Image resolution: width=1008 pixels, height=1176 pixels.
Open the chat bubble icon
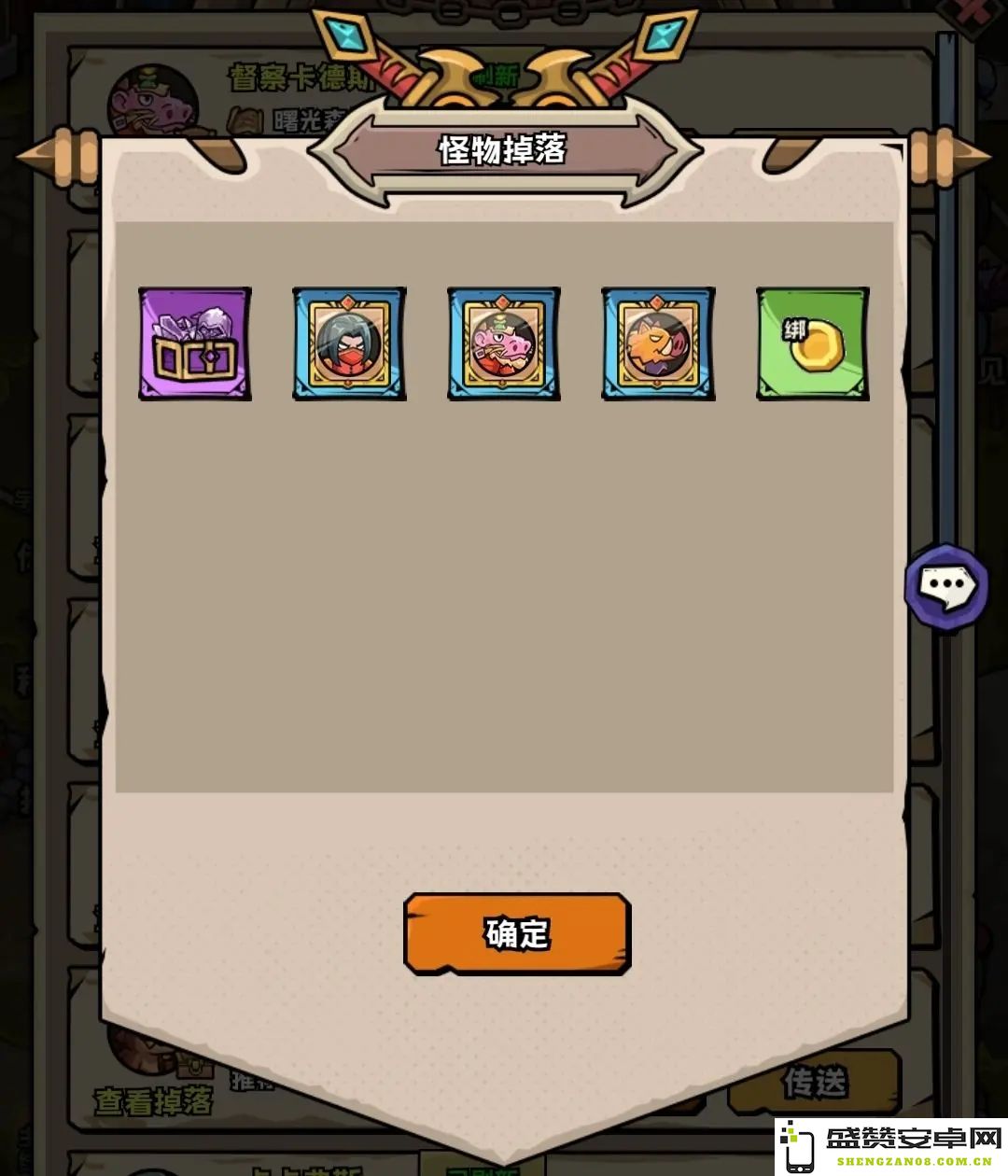pyautogui.click(x=946, y=587)
